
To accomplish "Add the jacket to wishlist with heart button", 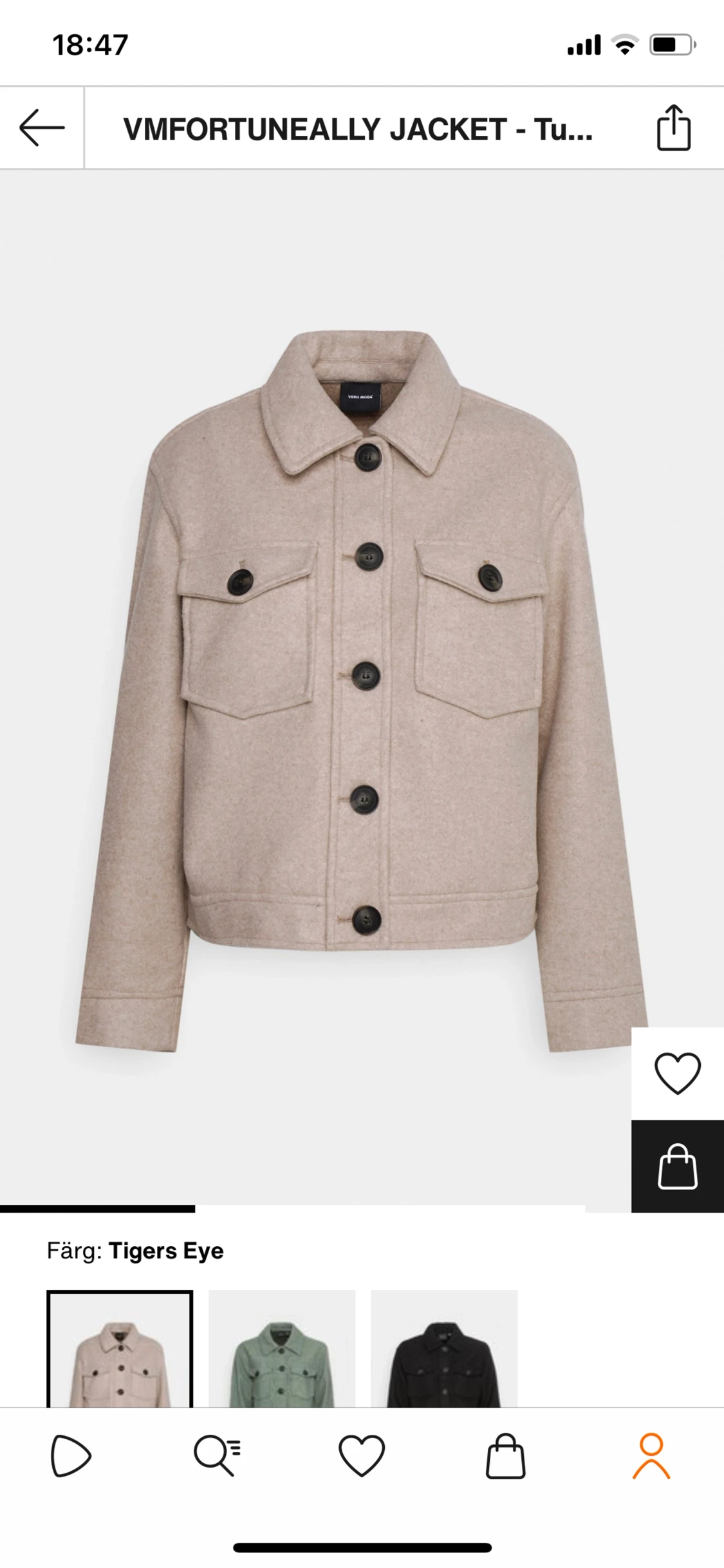I will 677,1073.
